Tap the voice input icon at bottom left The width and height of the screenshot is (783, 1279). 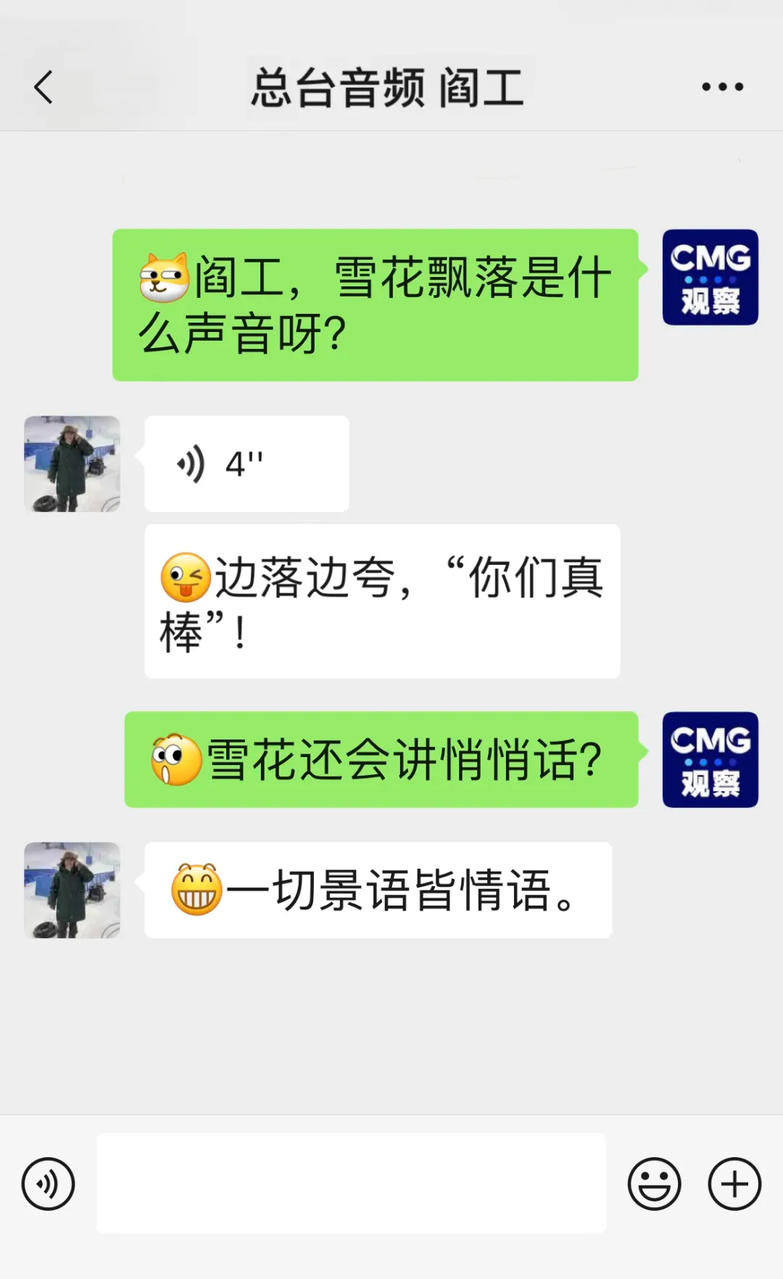[x=47, y=1183]
